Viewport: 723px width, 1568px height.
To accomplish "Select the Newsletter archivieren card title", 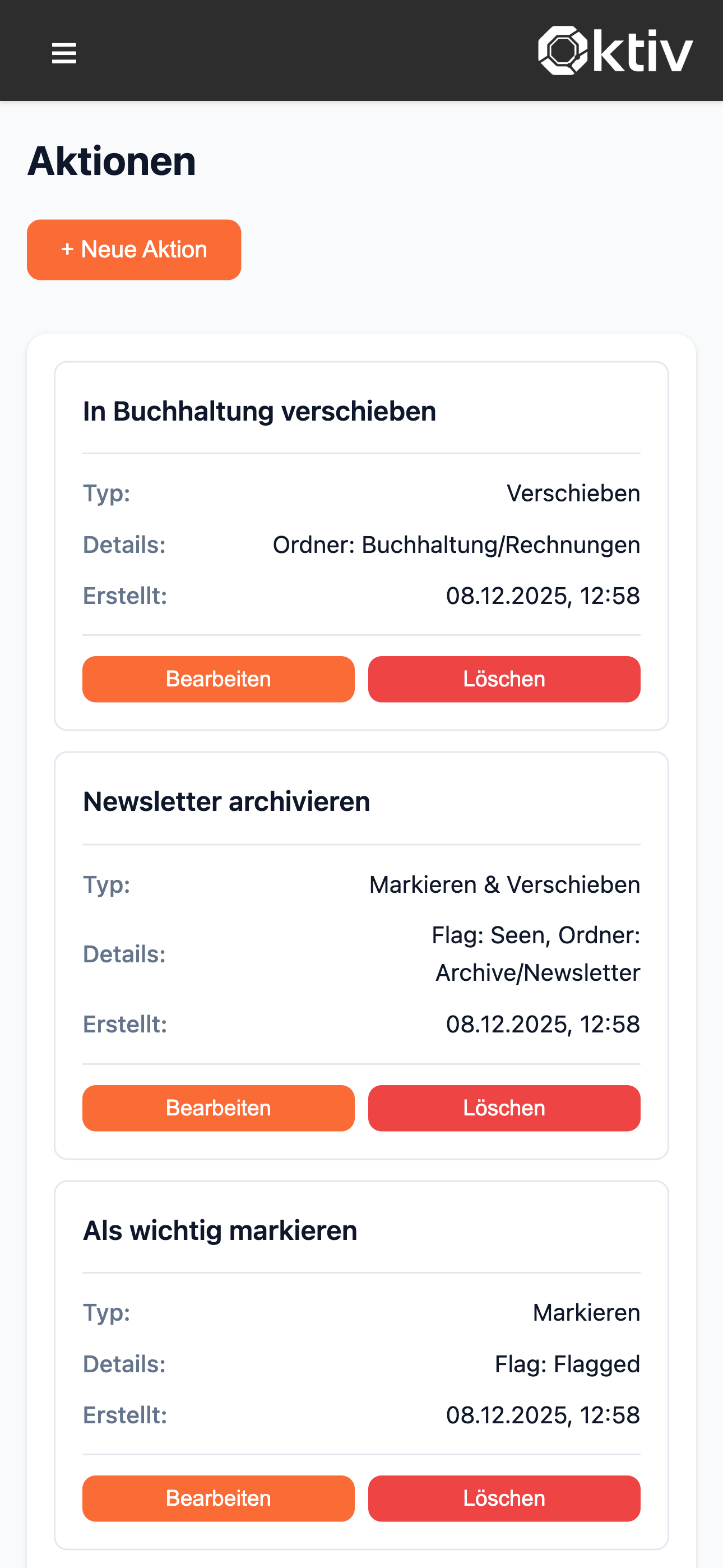I will pyautogui.click(x=226, y=801).
